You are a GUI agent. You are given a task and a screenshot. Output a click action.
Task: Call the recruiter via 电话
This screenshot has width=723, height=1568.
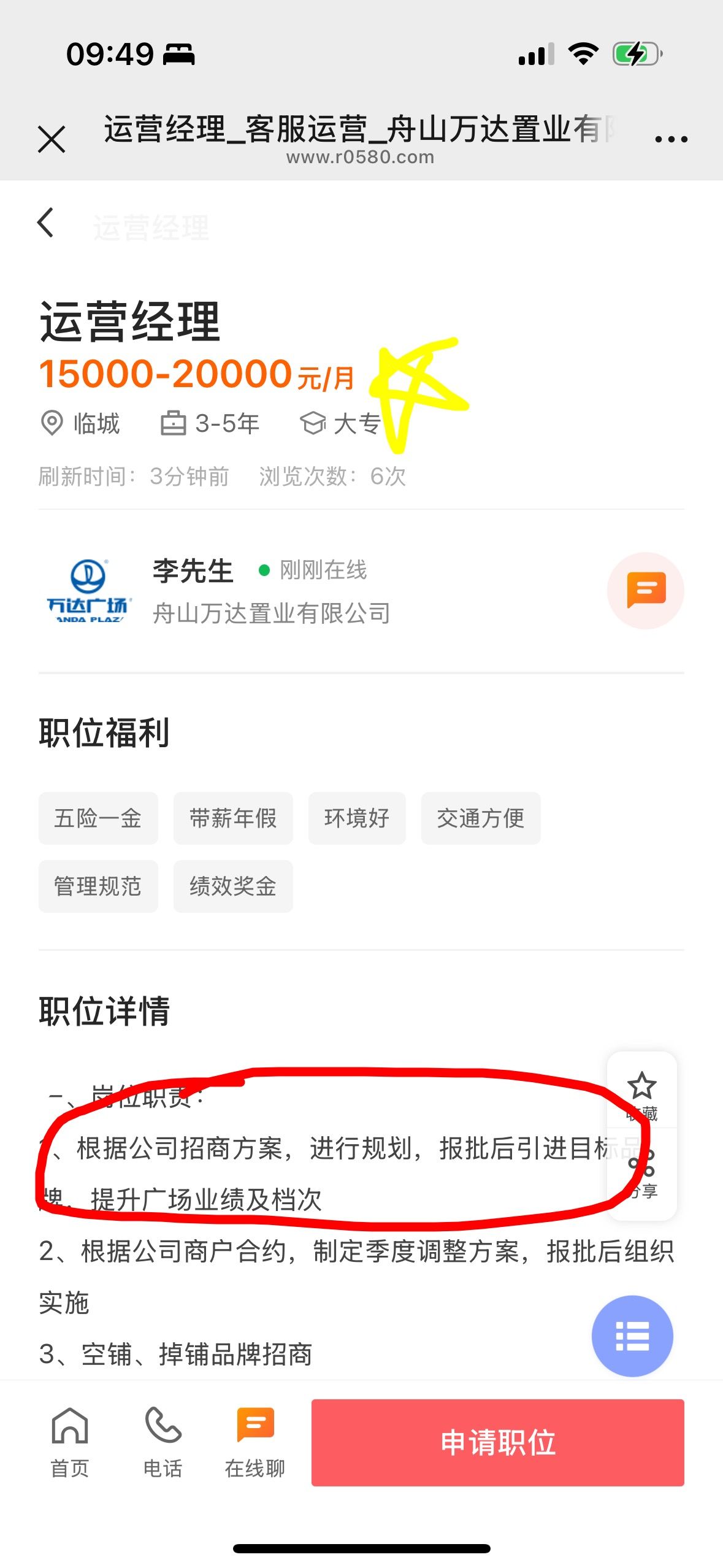[163, 1442]
